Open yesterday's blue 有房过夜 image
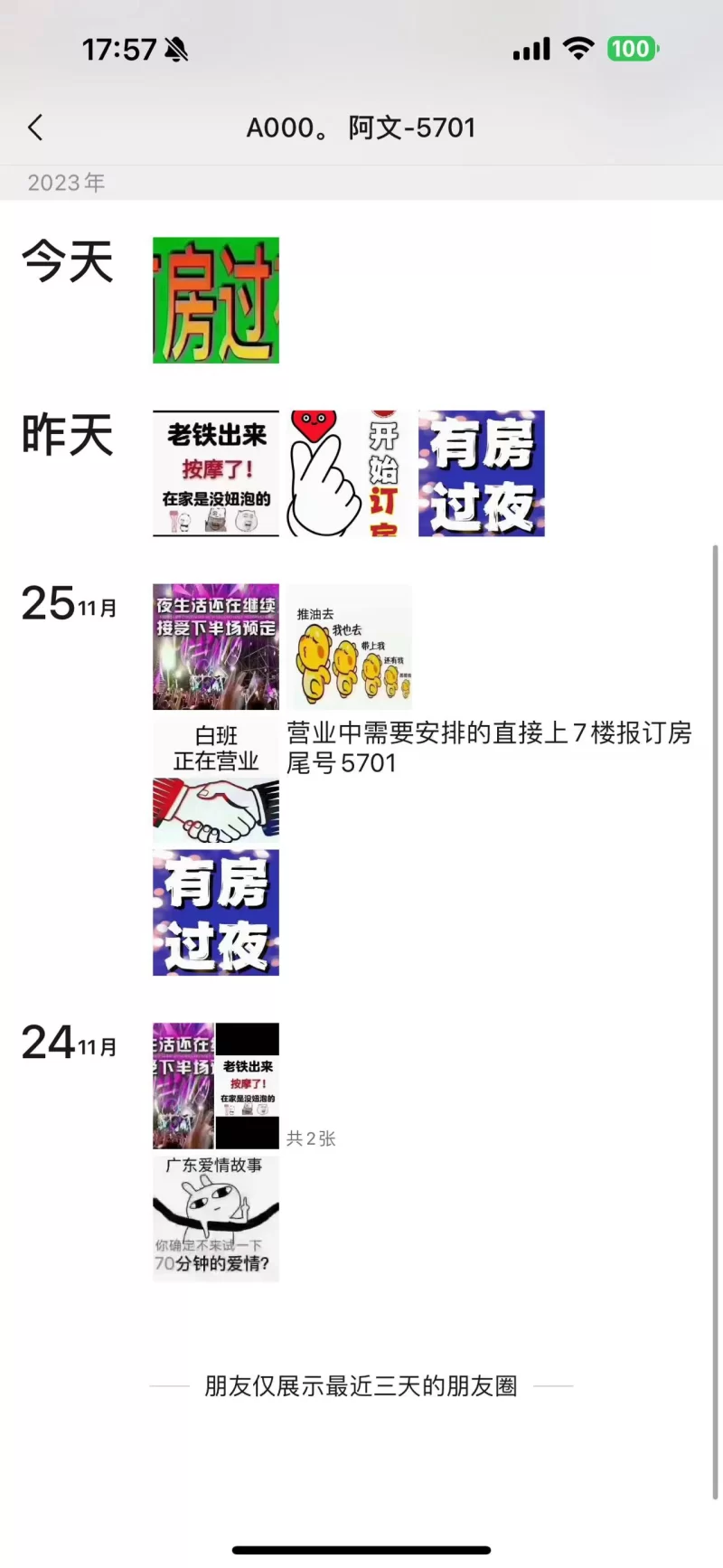Viewport: 723px width, 1568px height. (481, 473)
